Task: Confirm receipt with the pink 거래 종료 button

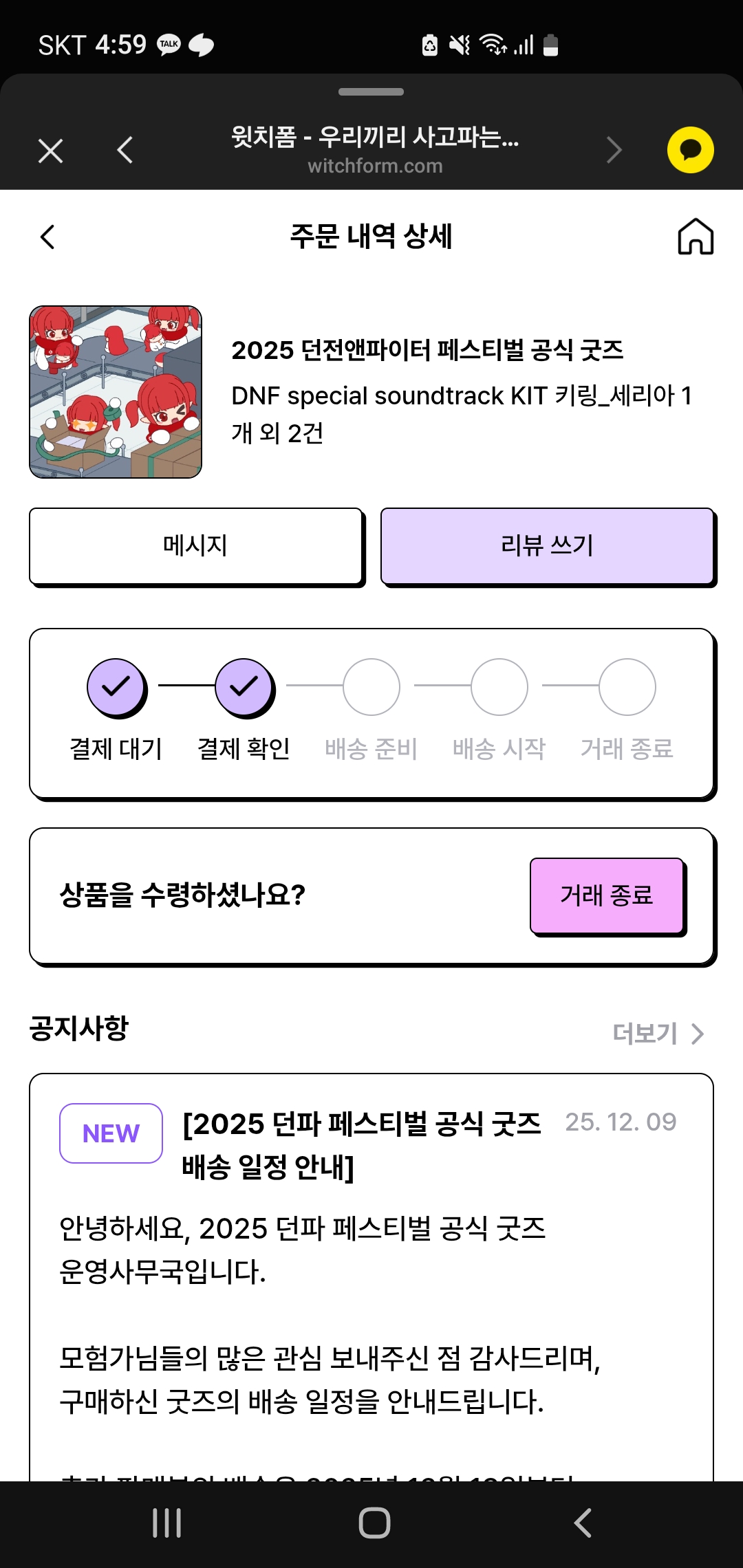Action: tap(607, 895)
